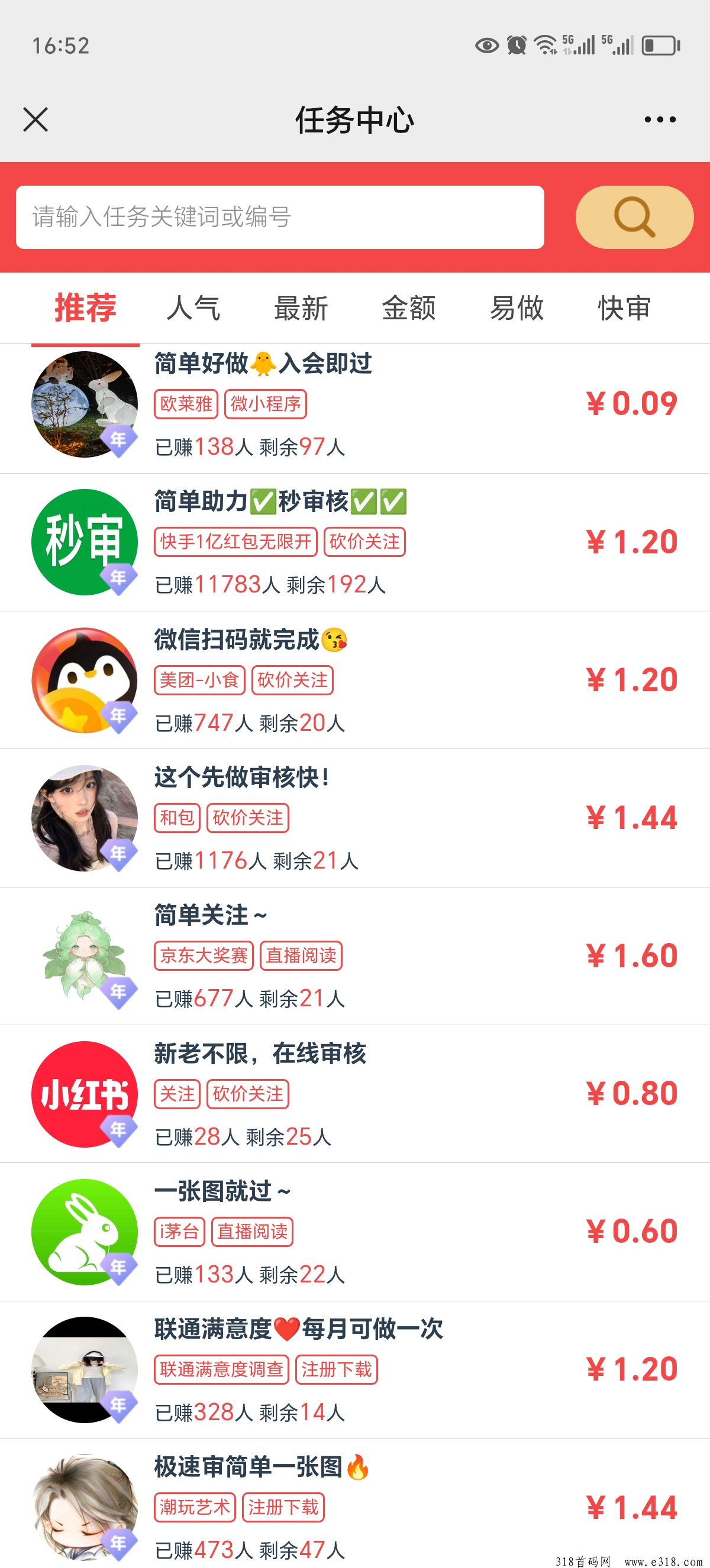
Task: Open task 这个先做审核快!
Action: click(355, 818)
